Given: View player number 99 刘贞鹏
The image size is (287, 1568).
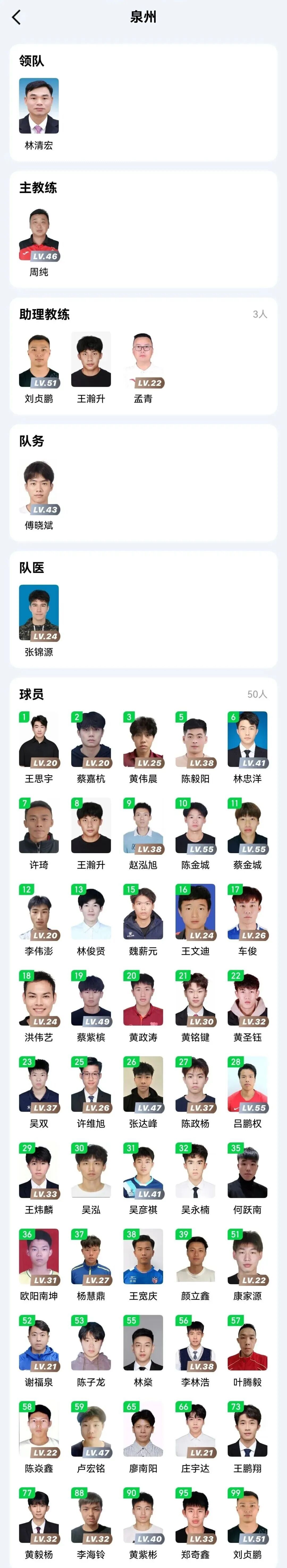Looking at the screenshot, I should [247, 1516].
